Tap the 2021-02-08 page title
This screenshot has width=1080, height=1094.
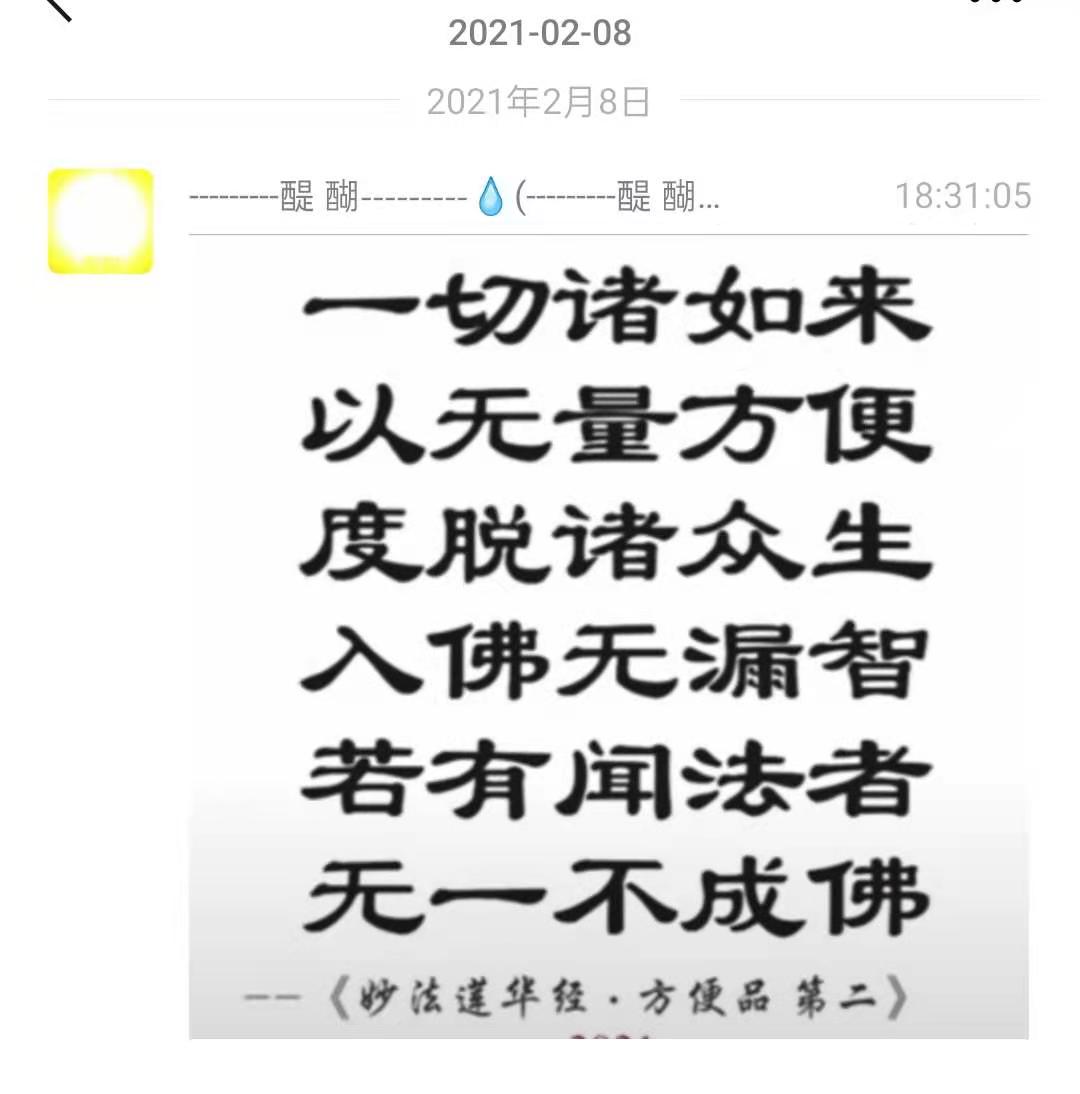point(541,33)
